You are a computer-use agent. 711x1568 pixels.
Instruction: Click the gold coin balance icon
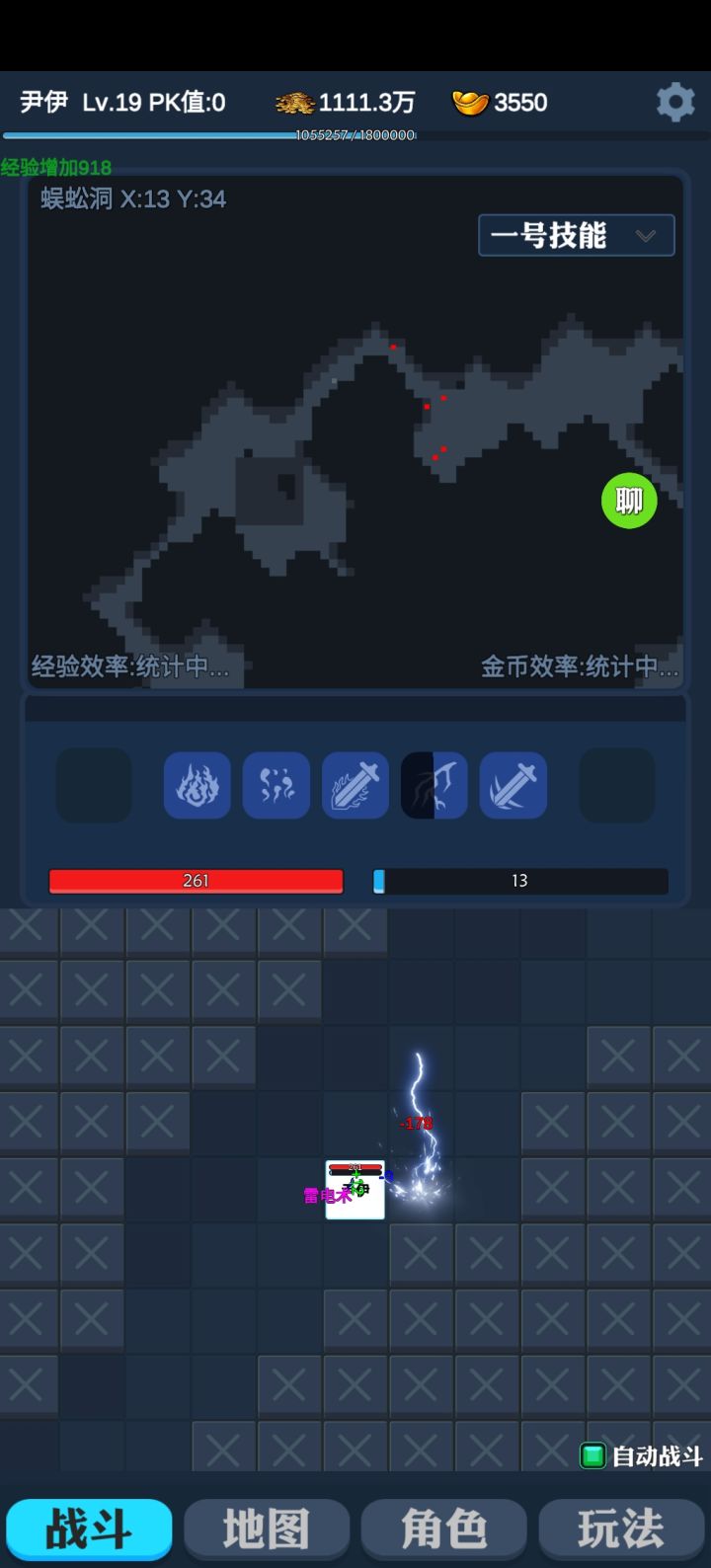pyautogui.click(x=298, y=101)
